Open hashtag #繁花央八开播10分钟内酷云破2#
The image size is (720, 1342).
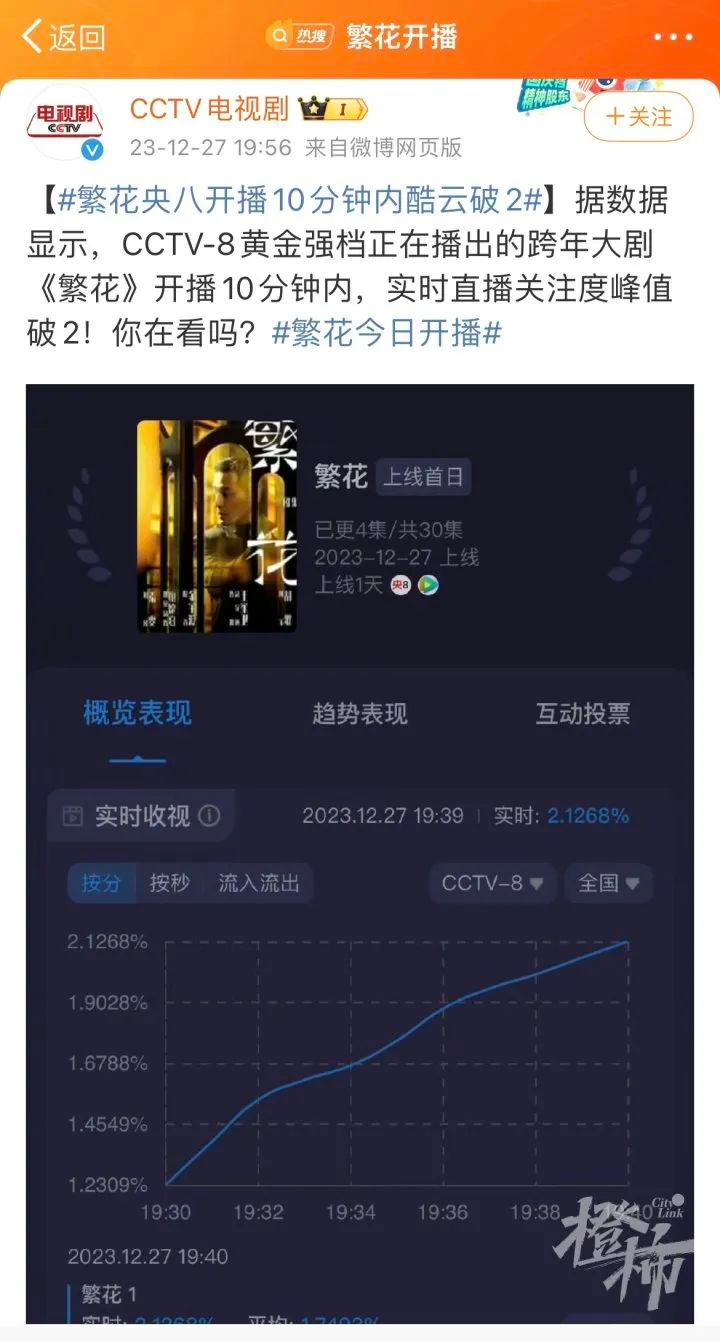point(302,200)
